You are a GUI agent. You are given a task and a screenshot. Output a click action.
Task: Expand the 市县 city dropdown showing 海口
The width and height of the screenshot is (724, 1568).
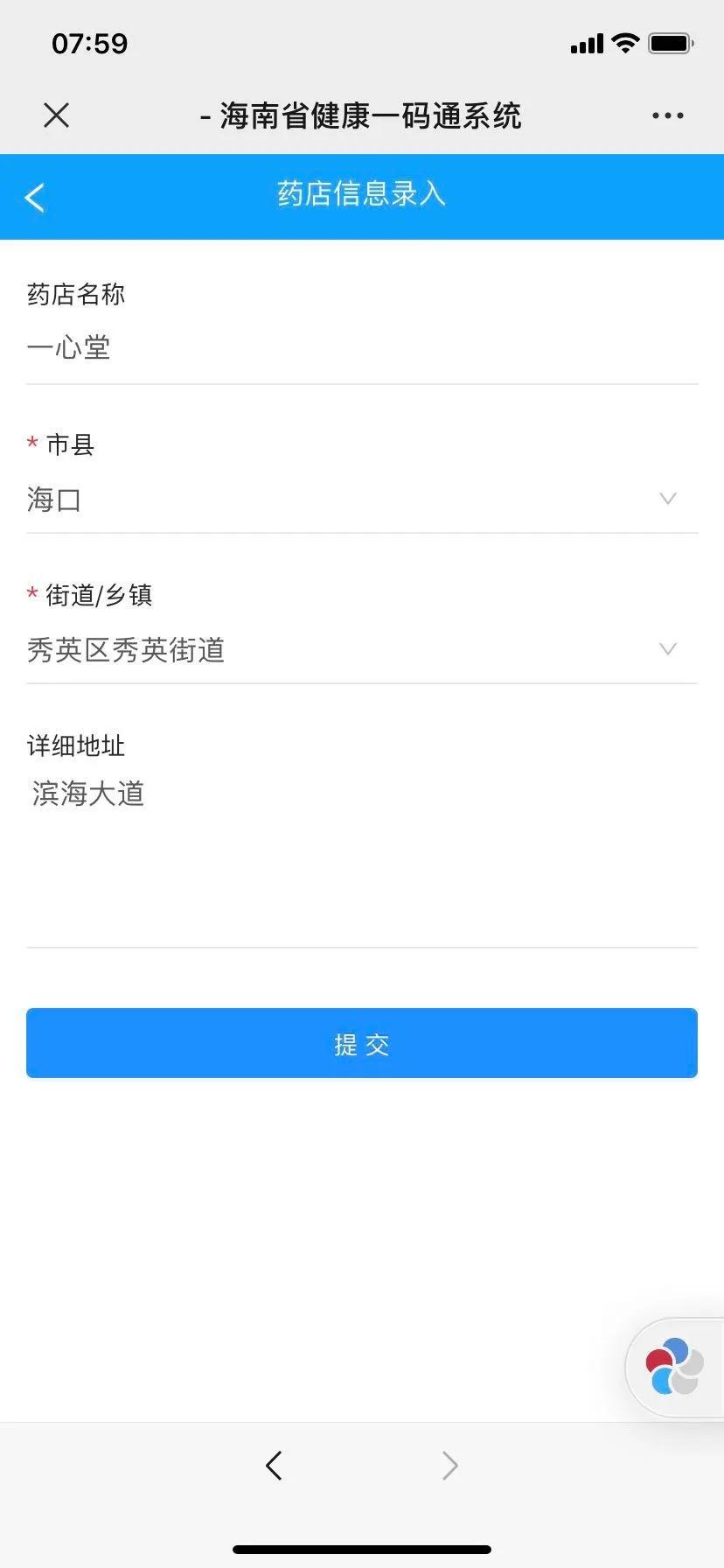coord(668,499)
